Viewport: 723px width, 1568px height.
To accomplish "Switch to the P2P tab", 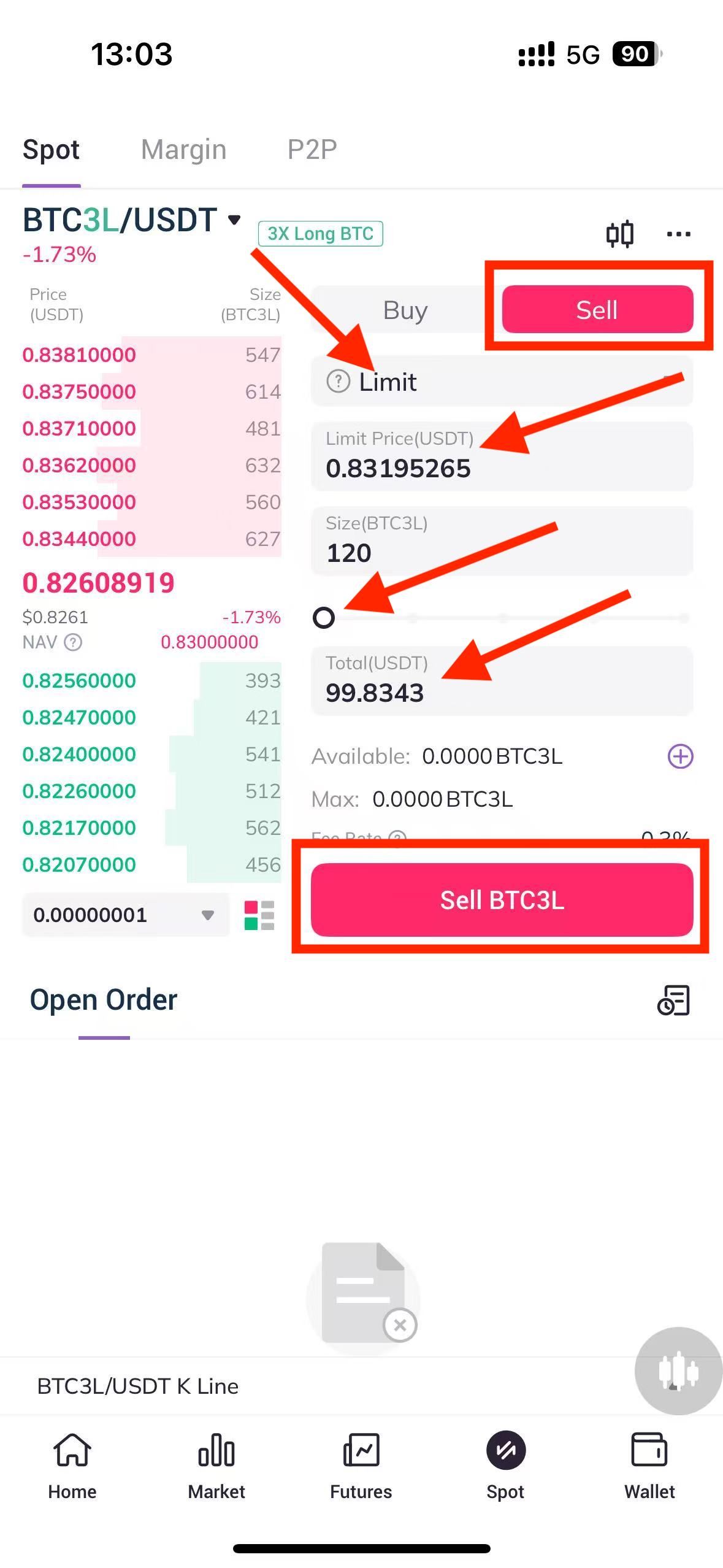I will pos(312,150).
